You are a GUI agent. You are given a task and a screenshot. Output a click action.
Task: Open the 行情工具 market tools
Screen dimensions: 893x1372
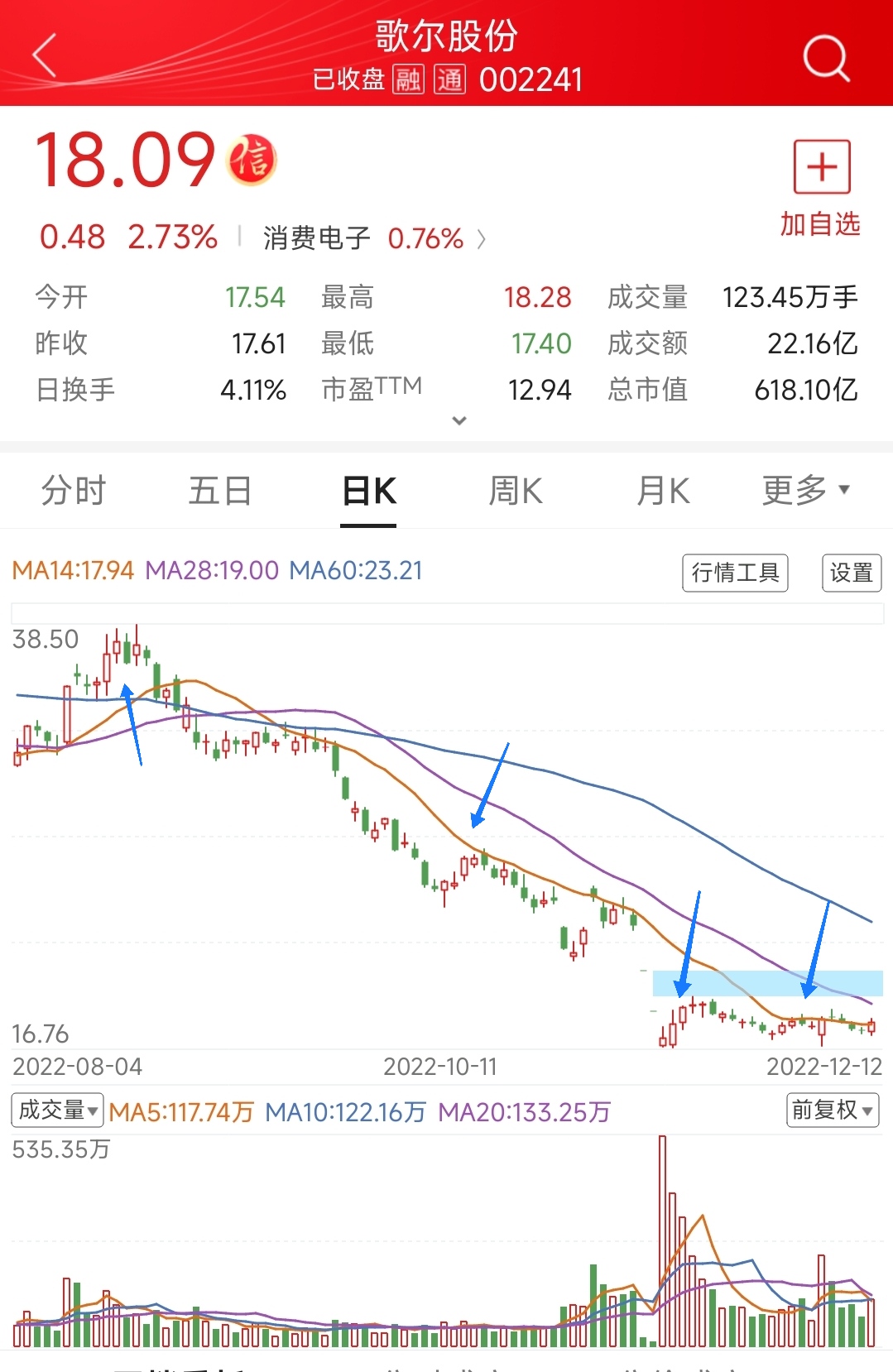point(735,573)
